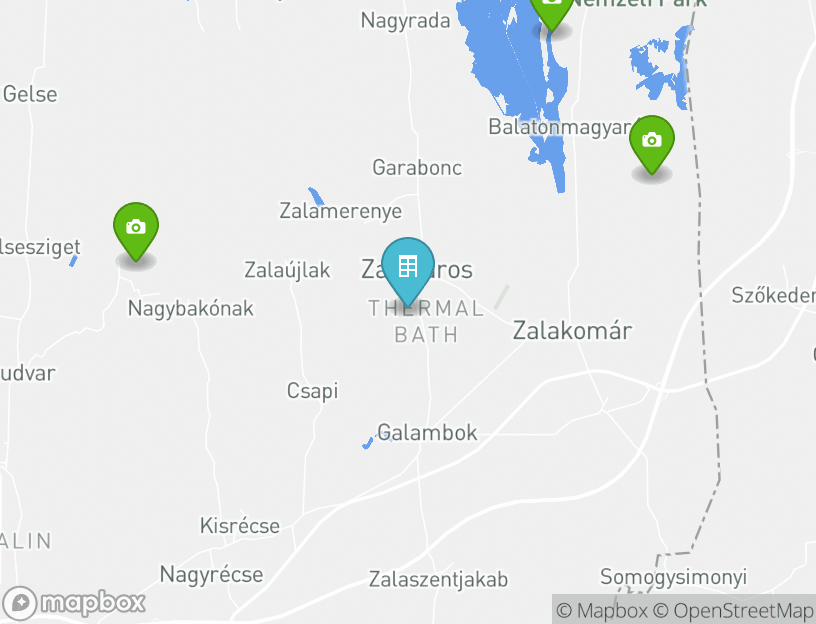The image size is (816, 624).
Task: Open the Mapbox attribution link
Action: point(601,610)
